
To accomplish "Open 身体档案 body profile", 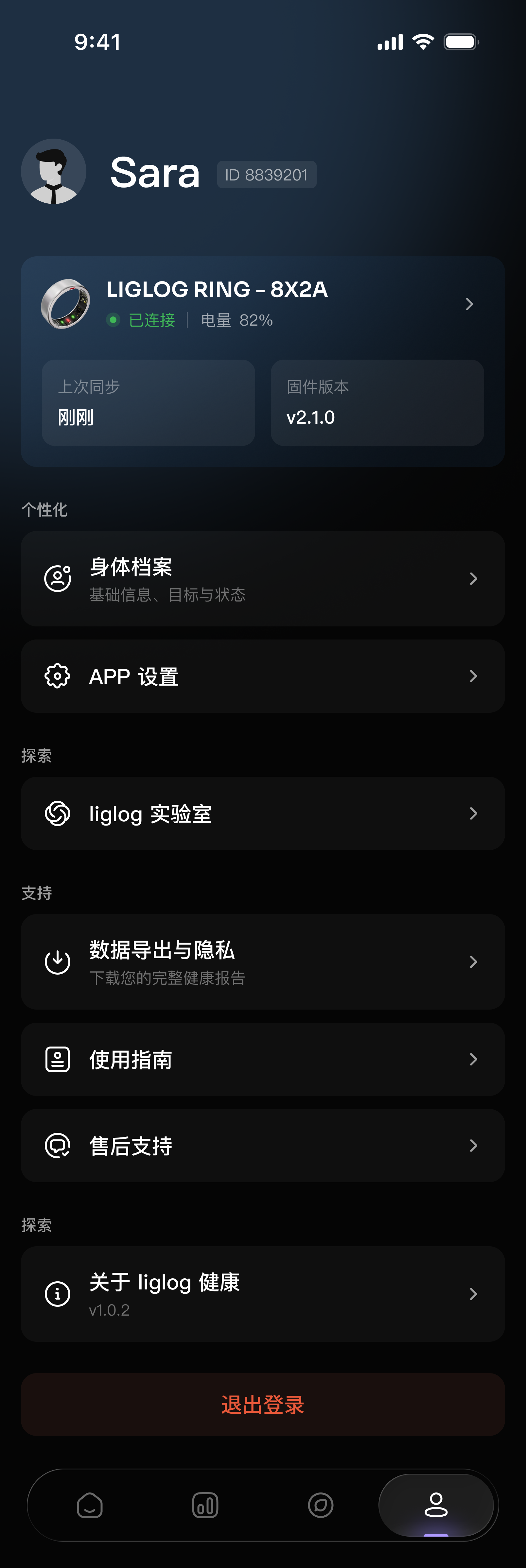I will (x=262, y=578).
